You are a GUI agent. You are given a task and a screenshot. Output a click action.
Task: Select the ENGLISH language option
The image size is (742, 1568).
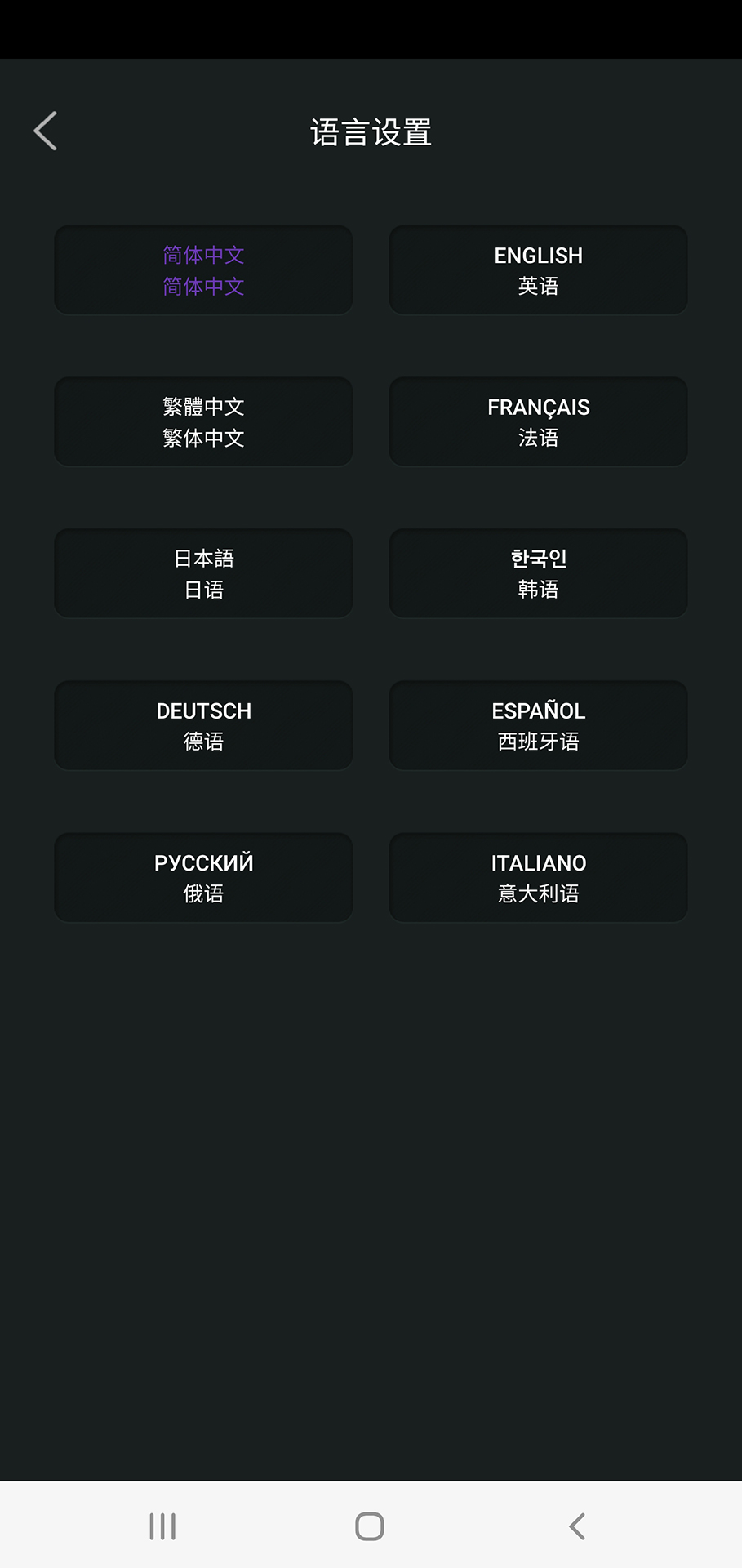tap(538, 269)
